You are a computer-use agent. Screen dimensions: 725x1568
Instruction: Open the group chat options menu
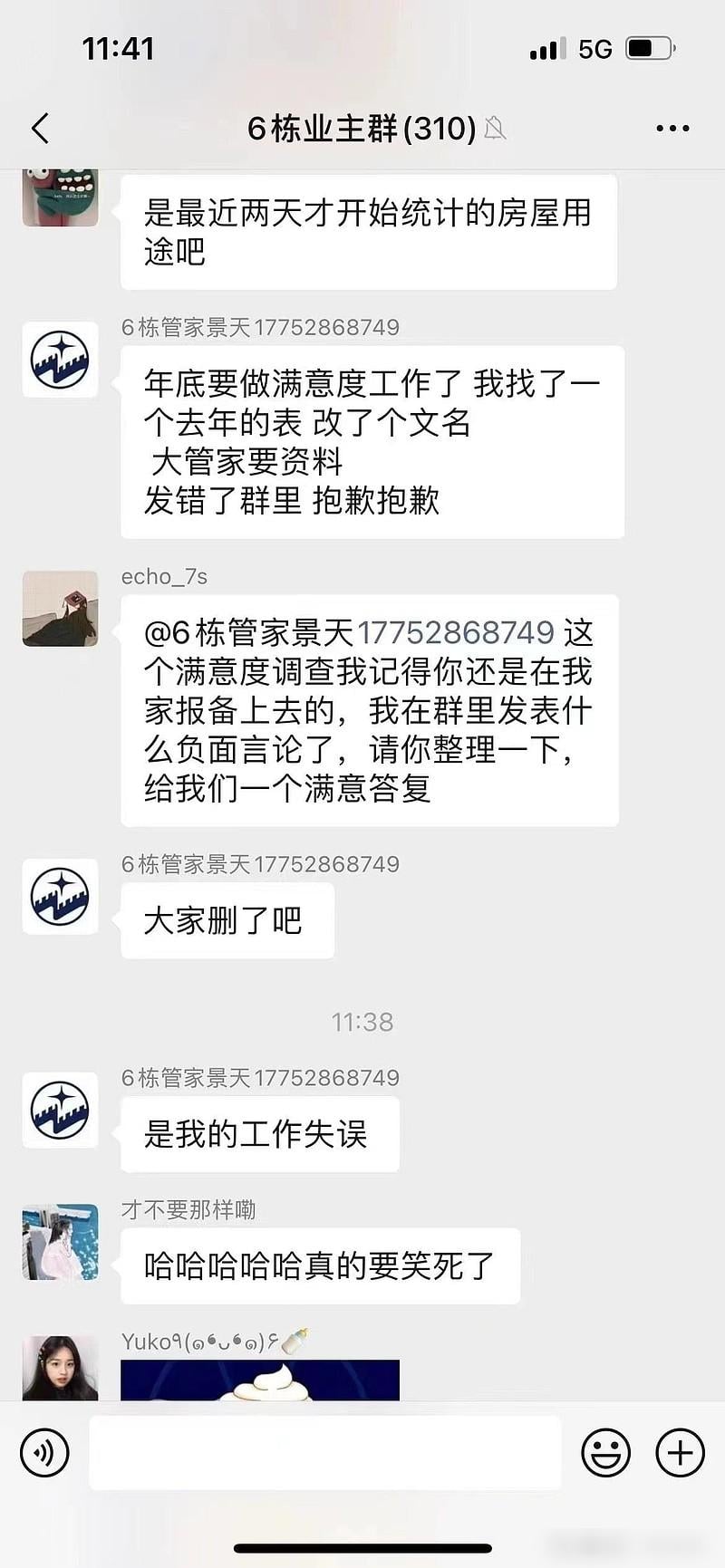point(672,129)
